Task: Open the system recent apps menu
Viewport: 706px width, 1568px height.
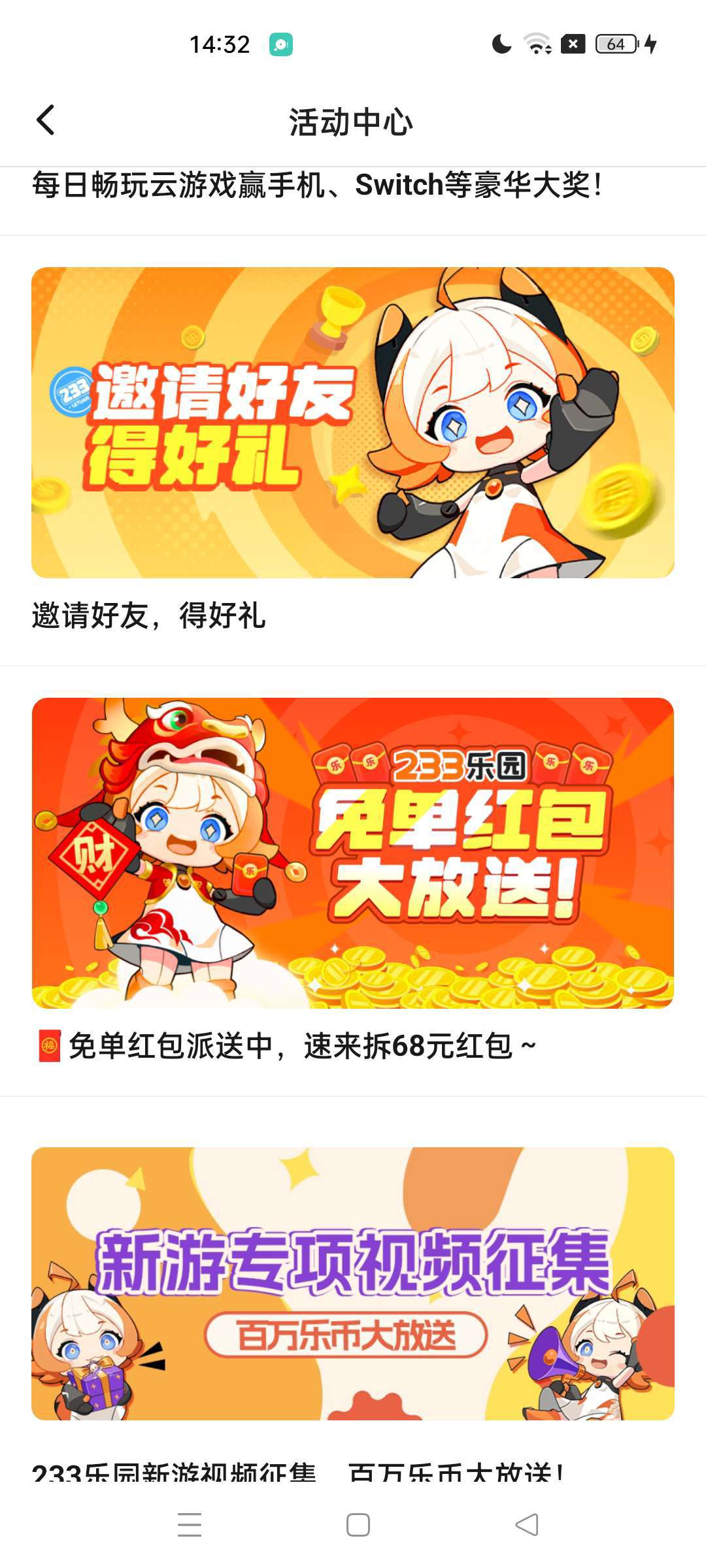Action: 190,1525
